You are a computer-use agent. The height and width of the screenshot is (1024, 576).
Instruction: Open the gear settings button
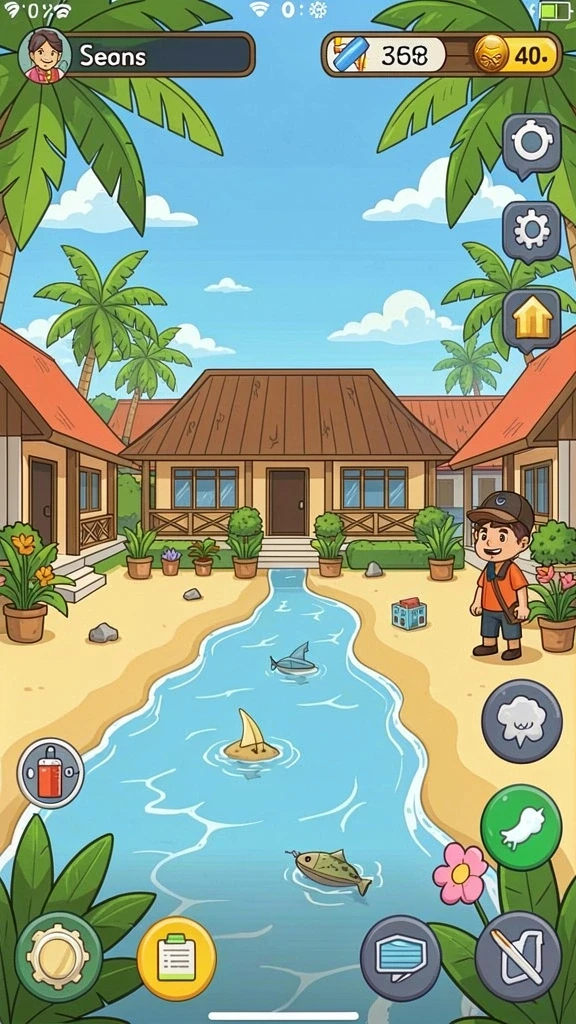click(x=532, y=232)
